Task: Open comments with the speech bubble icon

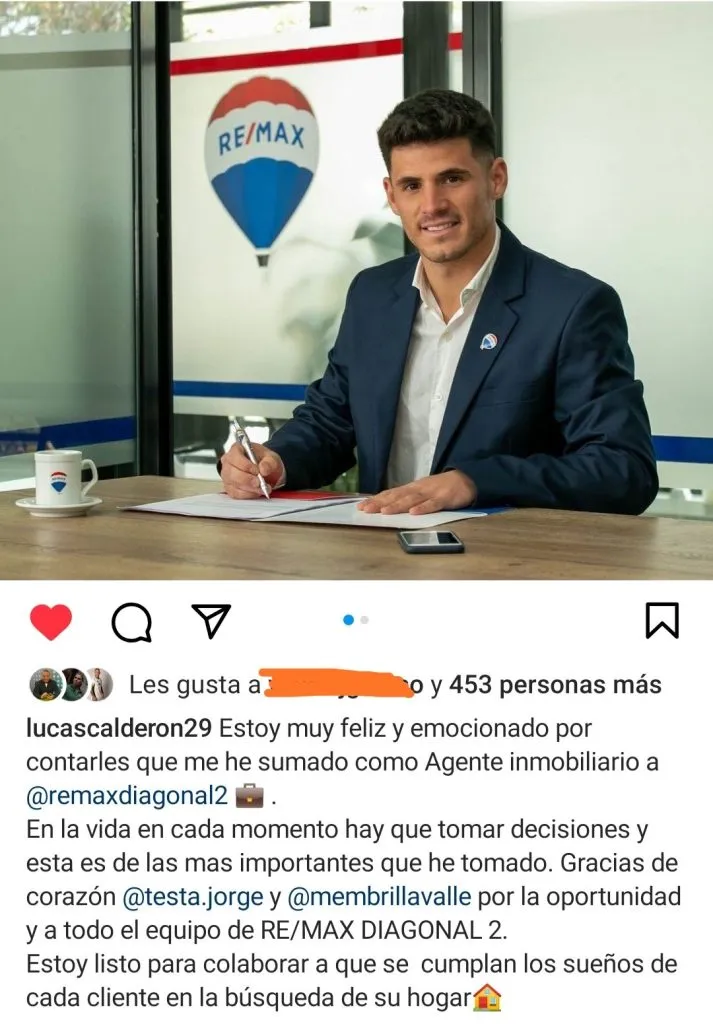Action: tap(131, 623)
